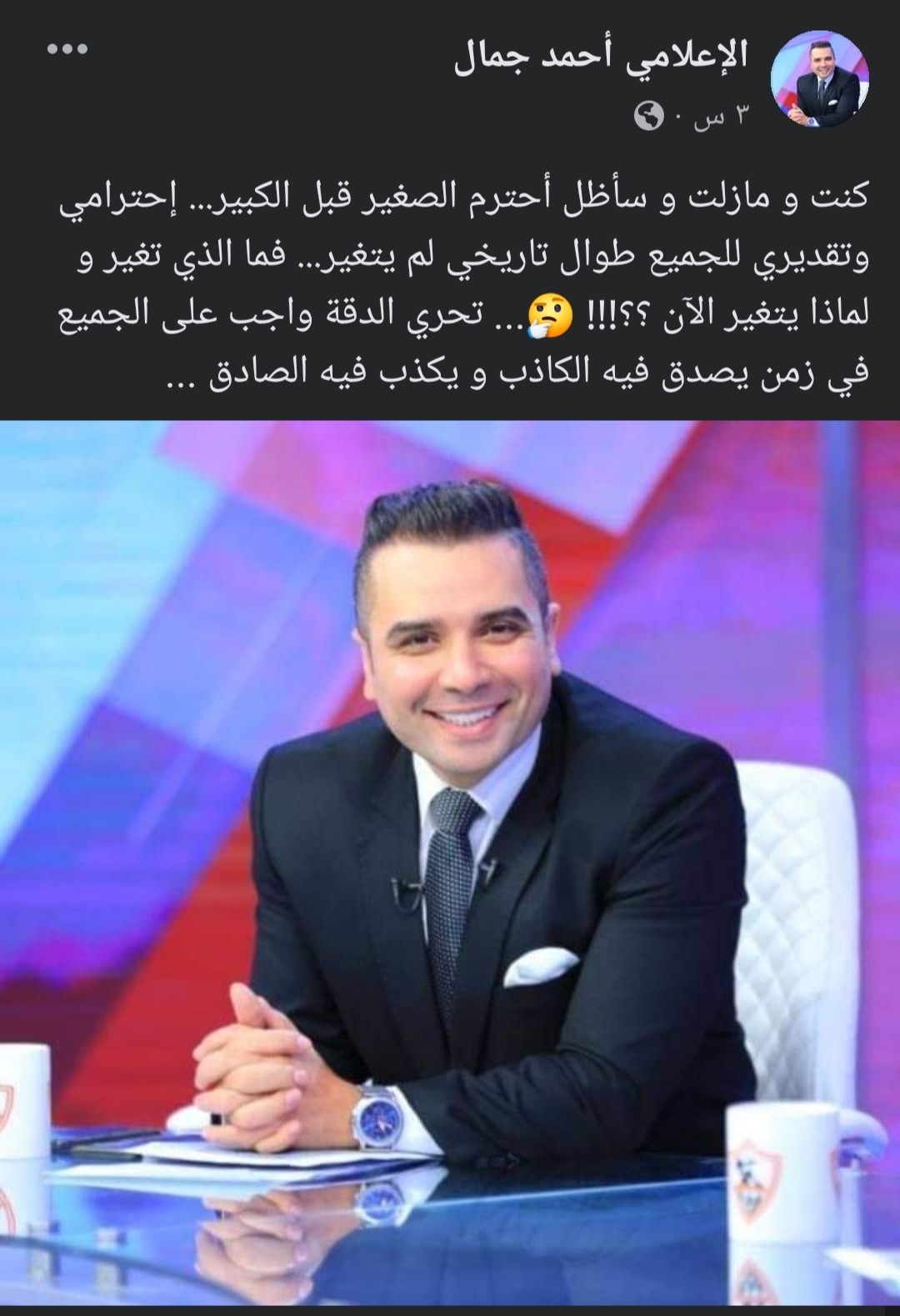The width and height of the screenshot is (900, 1316).
Task: Open the profile picture of الإعلامي أحمد جمال
Action: pos(820,80)
